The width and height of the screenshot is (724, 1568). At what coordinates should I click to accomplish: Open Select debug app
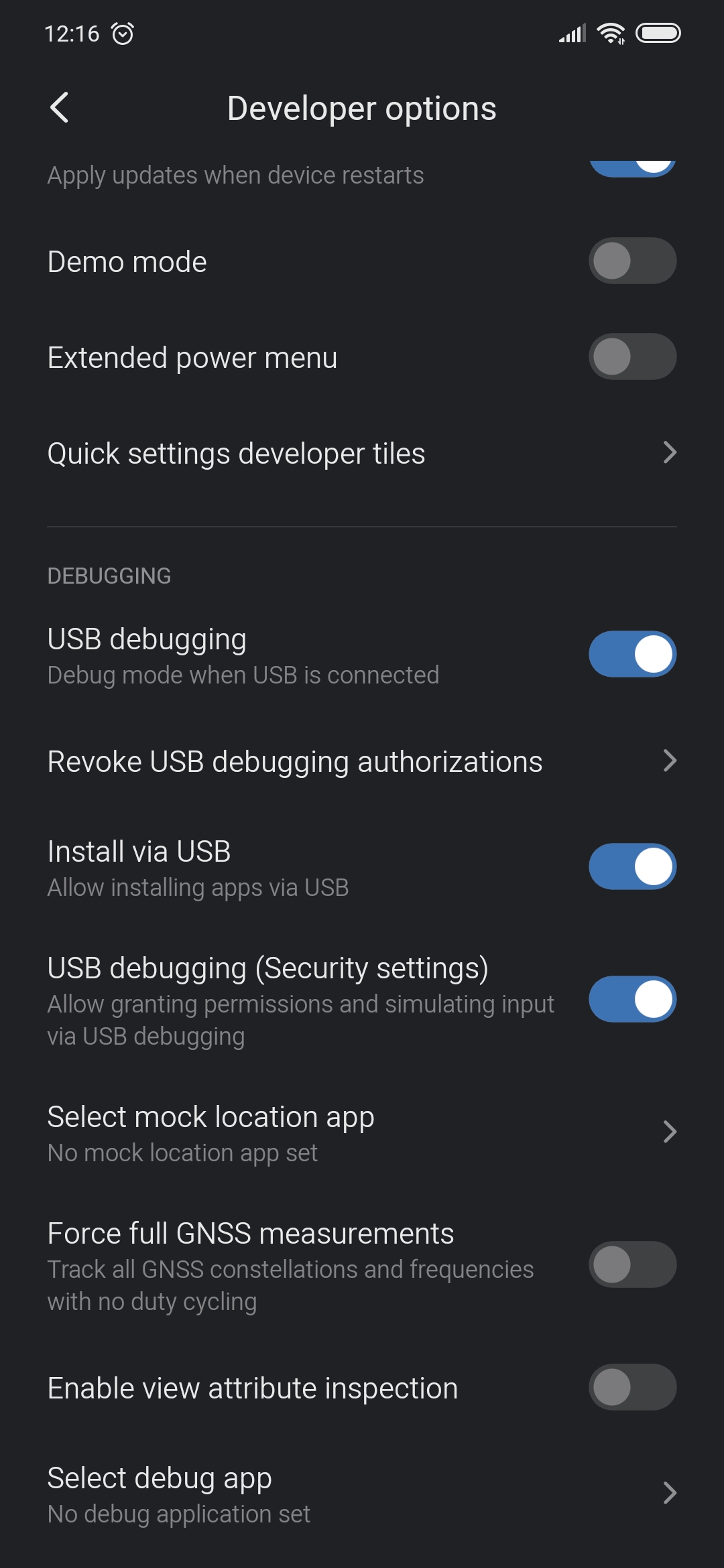click(362, 1494)
